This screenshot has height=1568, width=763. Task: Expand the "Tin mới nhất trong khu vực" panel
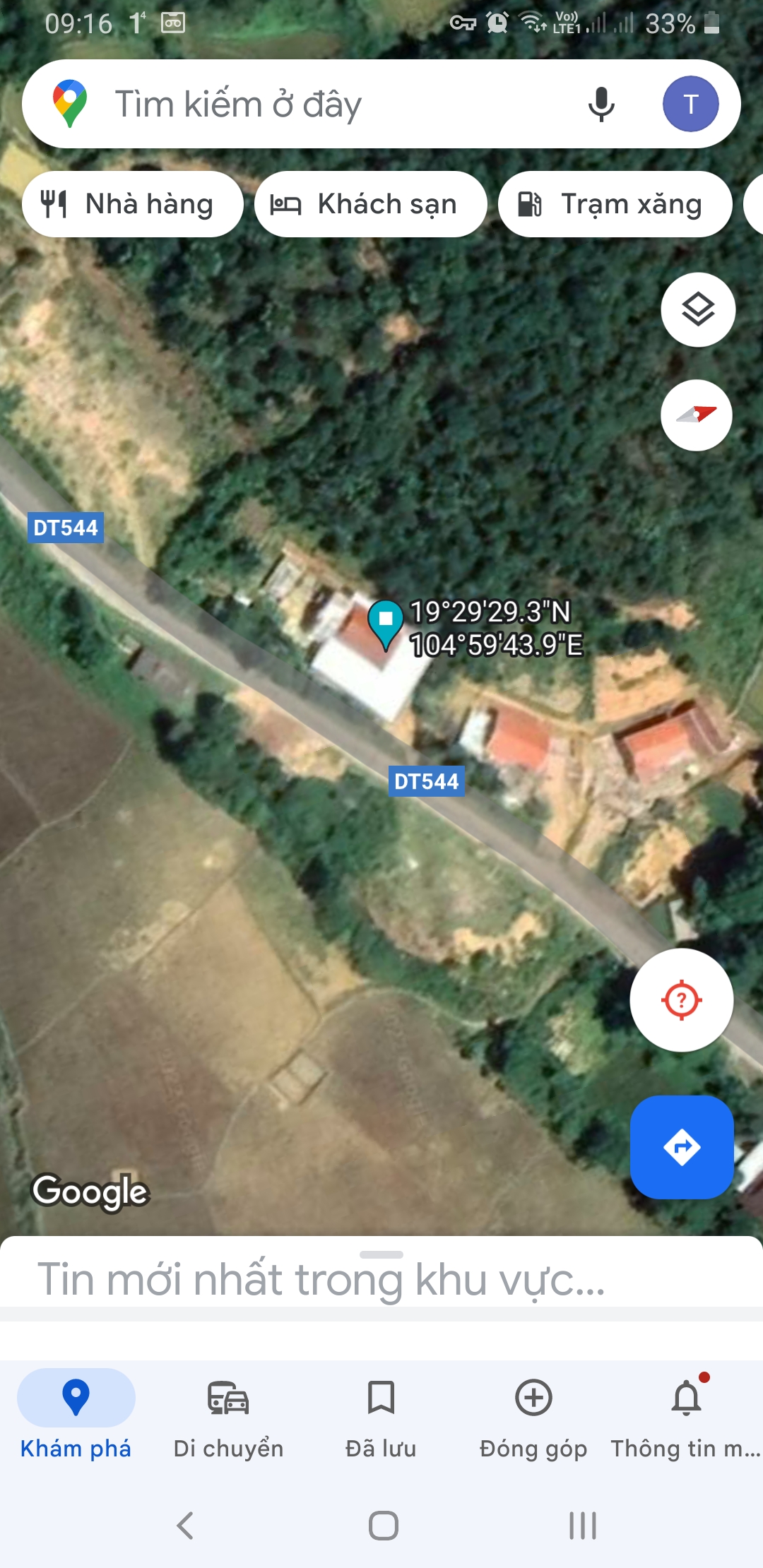coord(381,1278)
